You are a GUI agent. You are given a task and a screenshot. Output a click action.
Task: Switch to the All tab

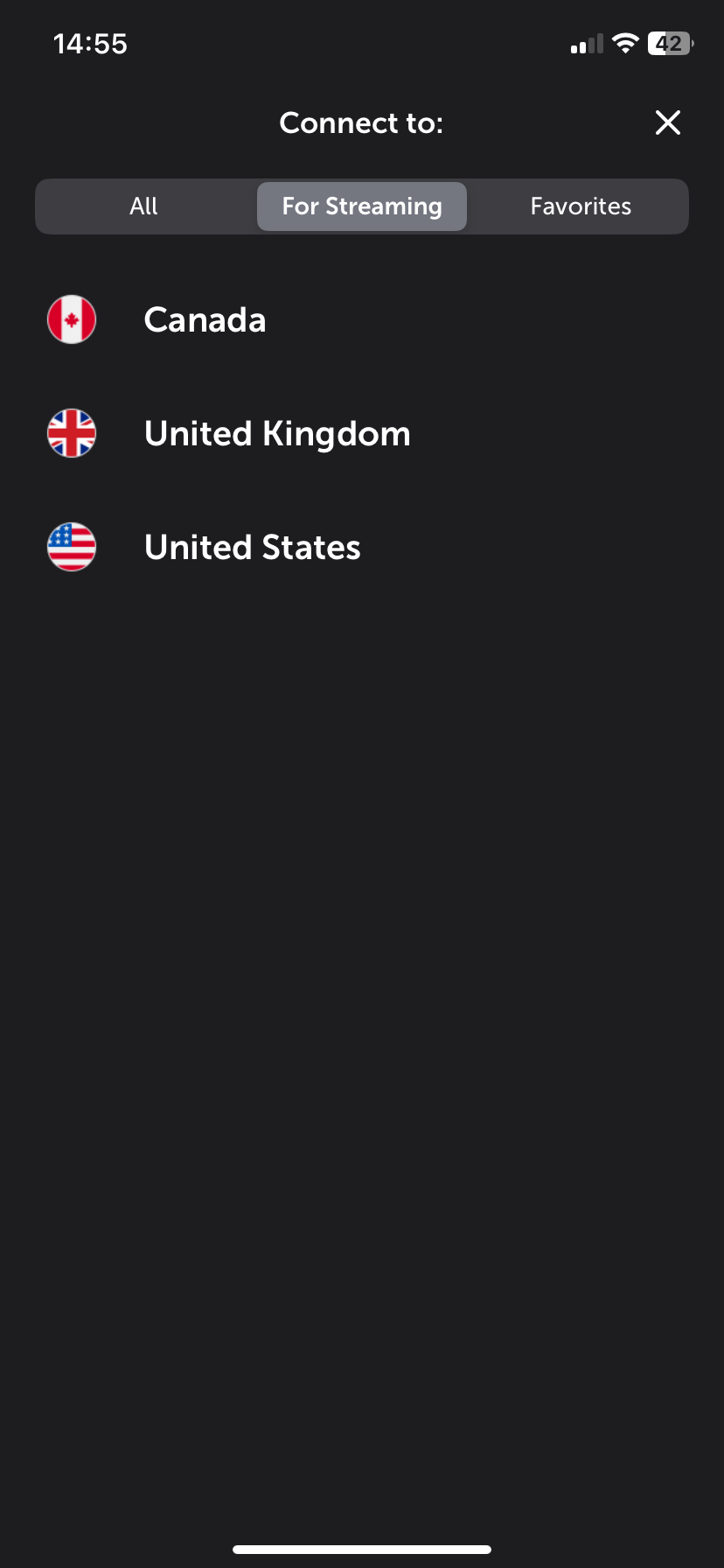144,206
